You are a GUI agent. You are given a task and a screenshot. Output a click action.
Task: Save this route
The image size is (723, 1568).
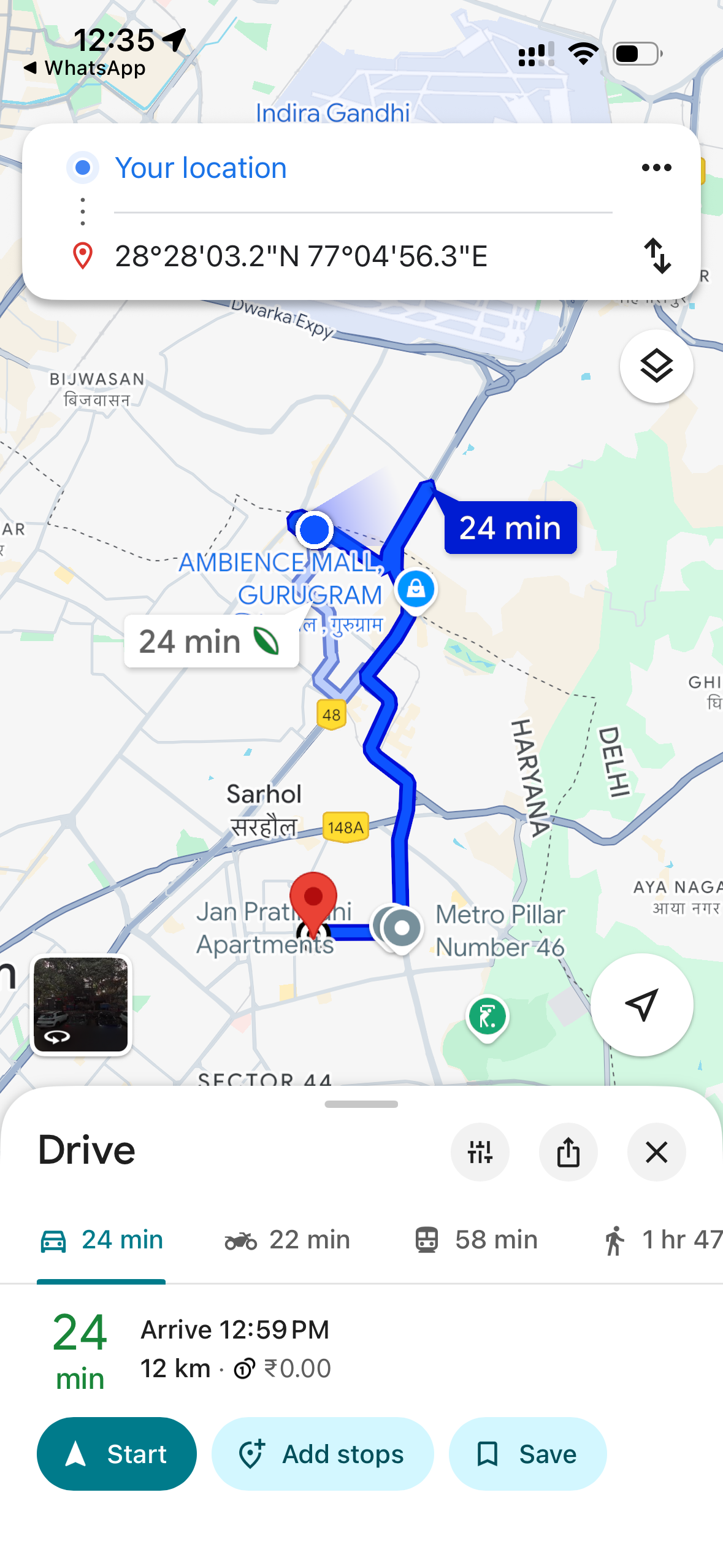(527, 1454)
